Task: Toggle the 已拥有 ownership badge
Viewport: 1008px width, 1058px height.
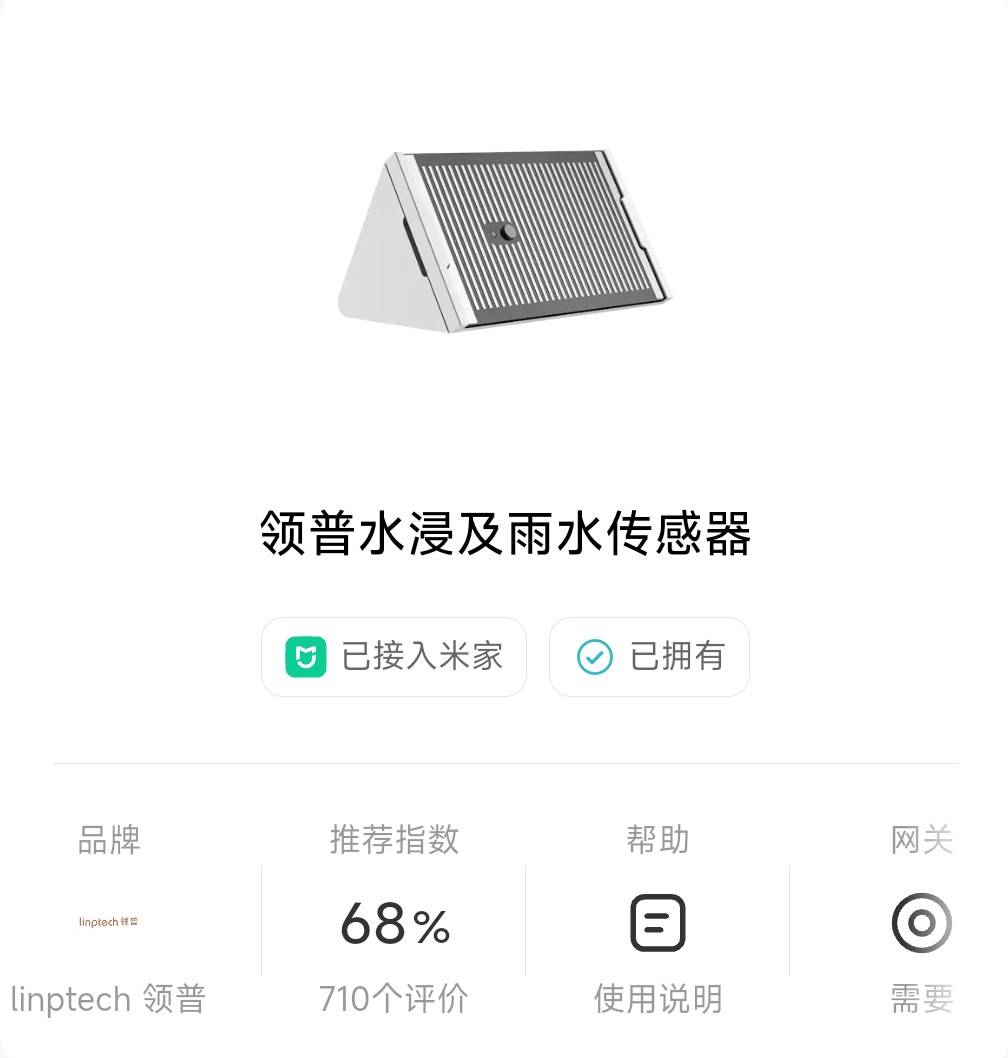Action: click(x=648, y=657)
